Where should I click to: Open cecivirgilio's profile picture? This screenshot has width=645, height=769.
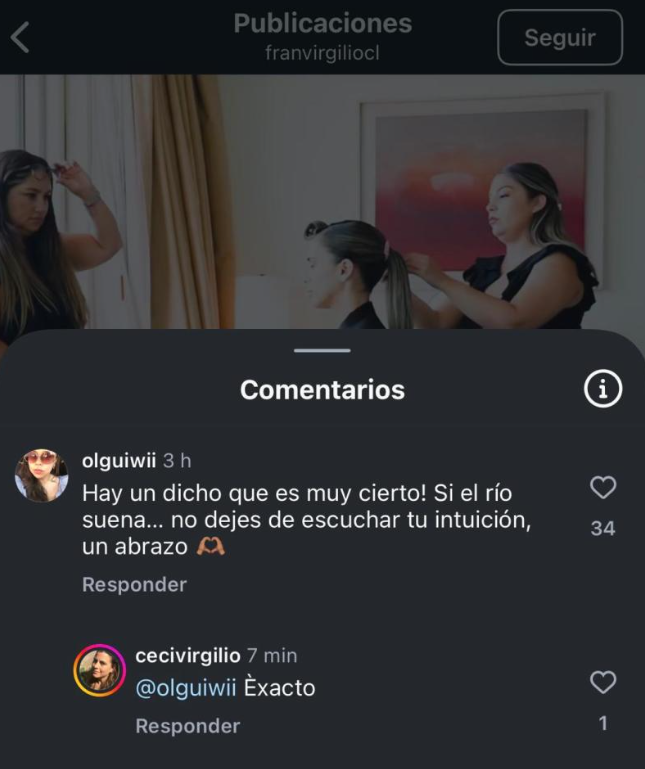(98, 670)
